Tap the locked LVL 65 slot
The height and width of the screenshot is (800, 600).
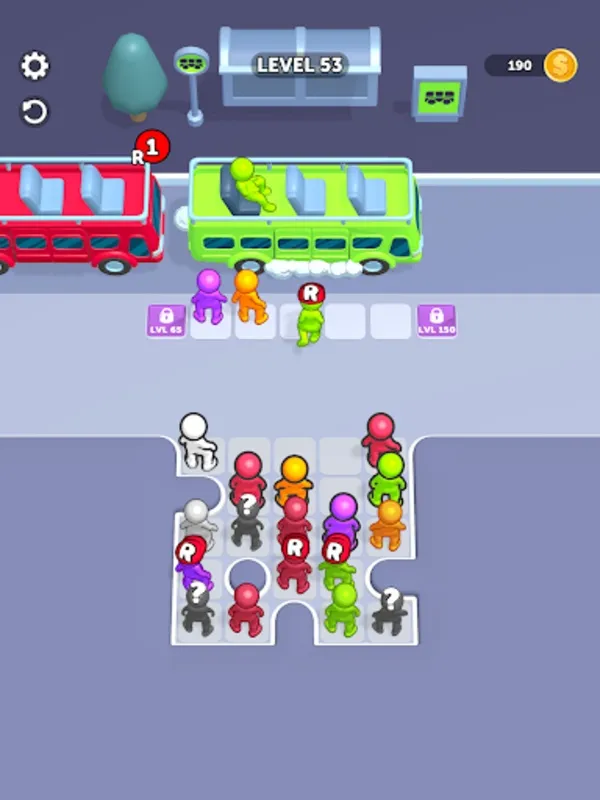(x=166, y=320)
